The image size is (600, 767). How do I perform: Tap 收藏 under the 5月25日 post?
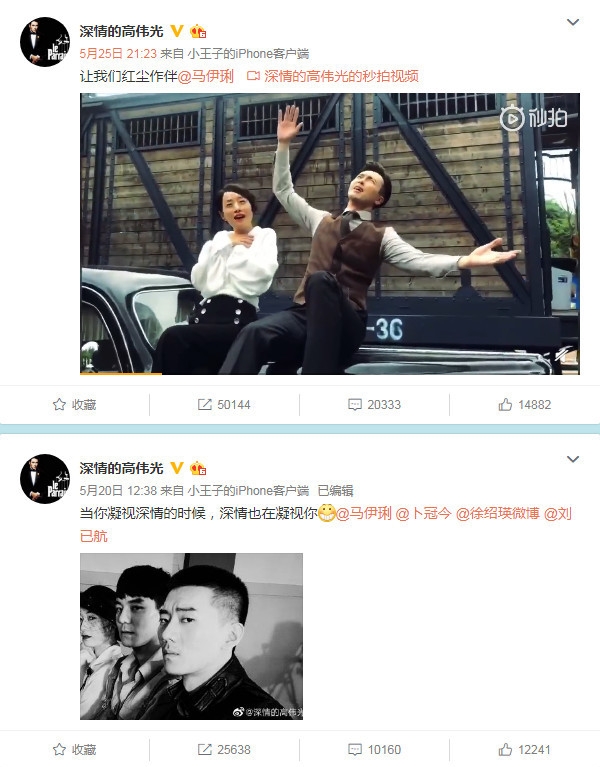pyautogui.click(x=75, y=405)
